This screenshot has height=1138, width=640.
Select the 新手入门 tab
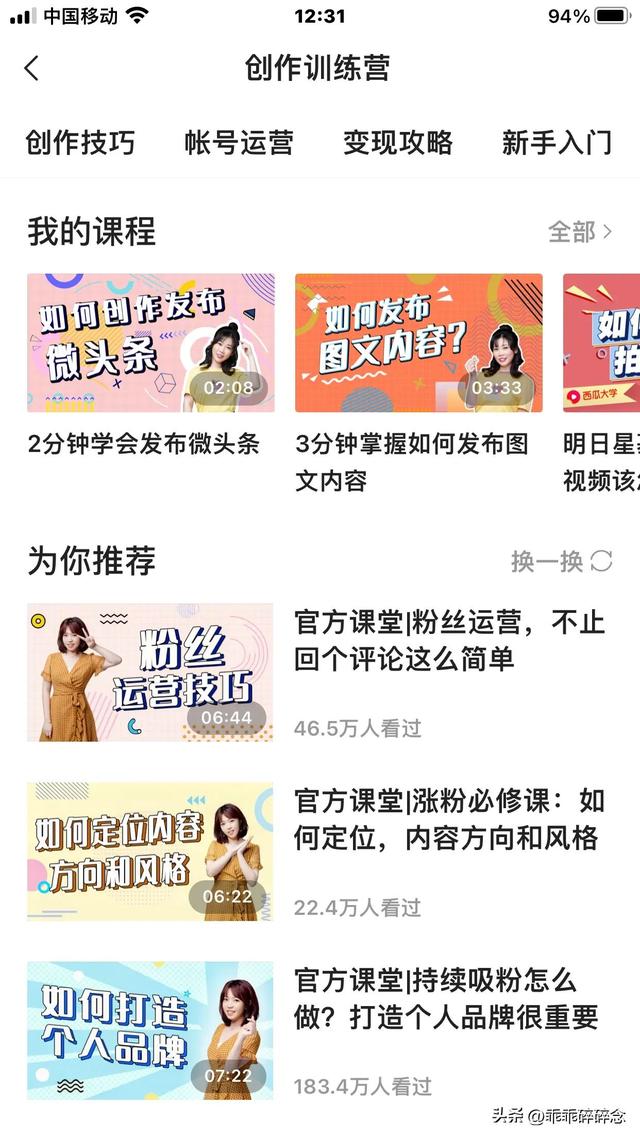pyautogui.click(x=557, y=143)
